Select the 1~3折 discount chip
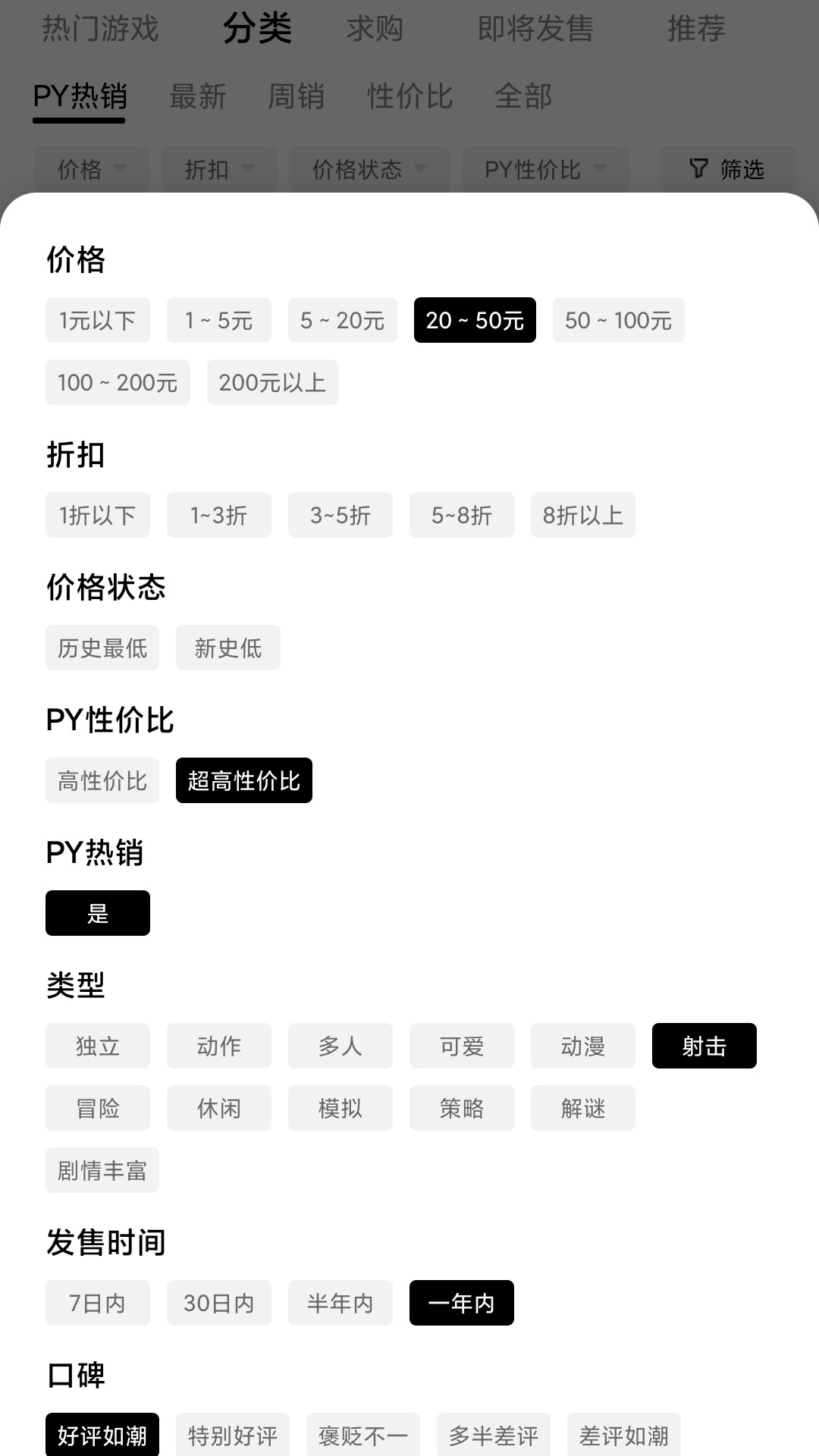This screenshot has width=819, height=1456. (219, 516)
